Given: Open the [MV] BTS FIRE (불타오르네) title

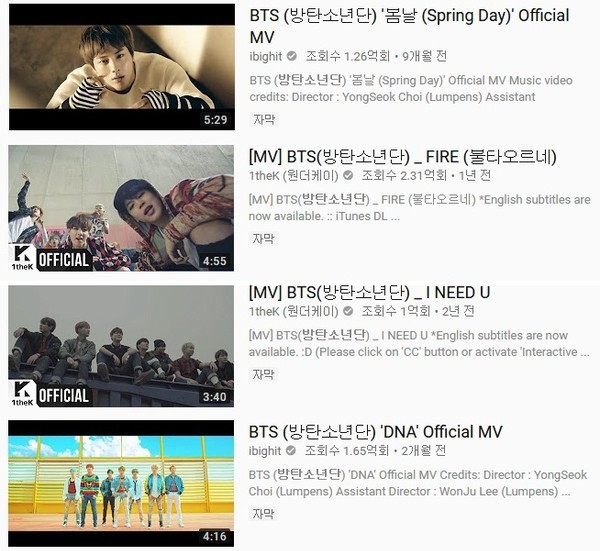Looking at the screenshot, I should 402,156.
